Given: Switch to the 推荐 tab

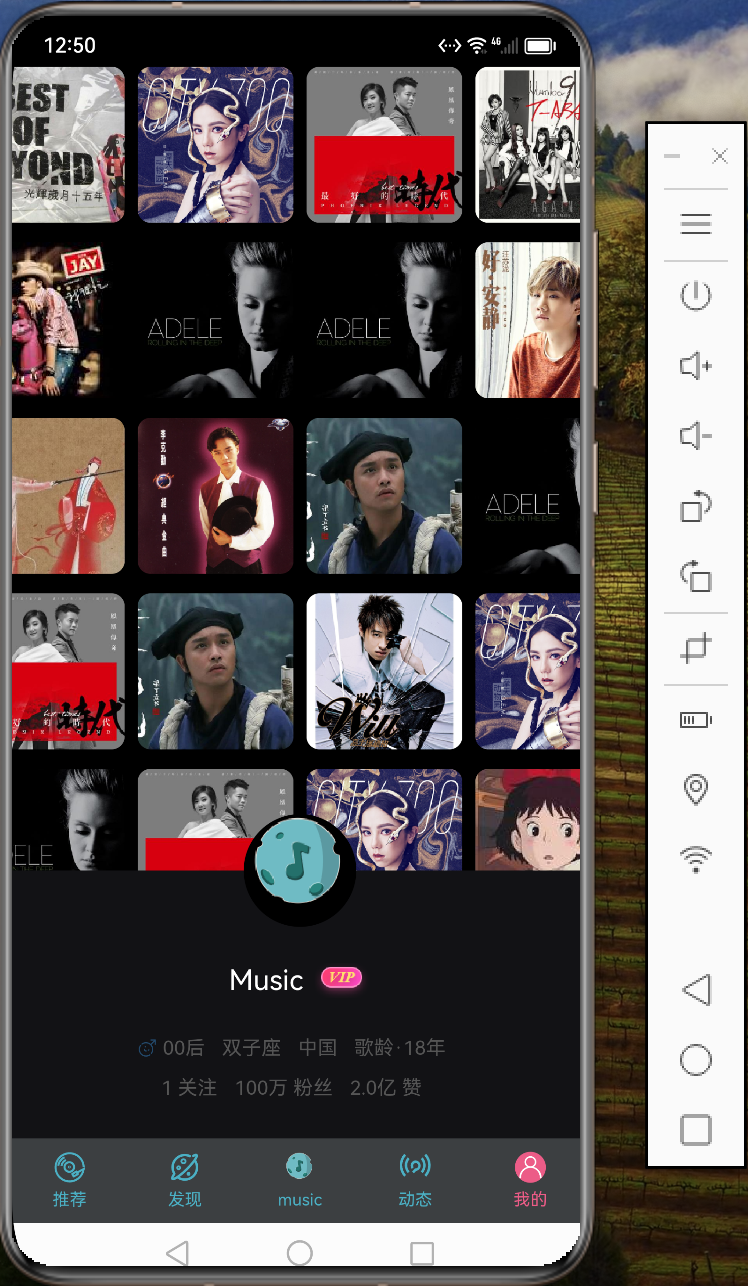Looking at the screenshot, I should pos(69,1180).
